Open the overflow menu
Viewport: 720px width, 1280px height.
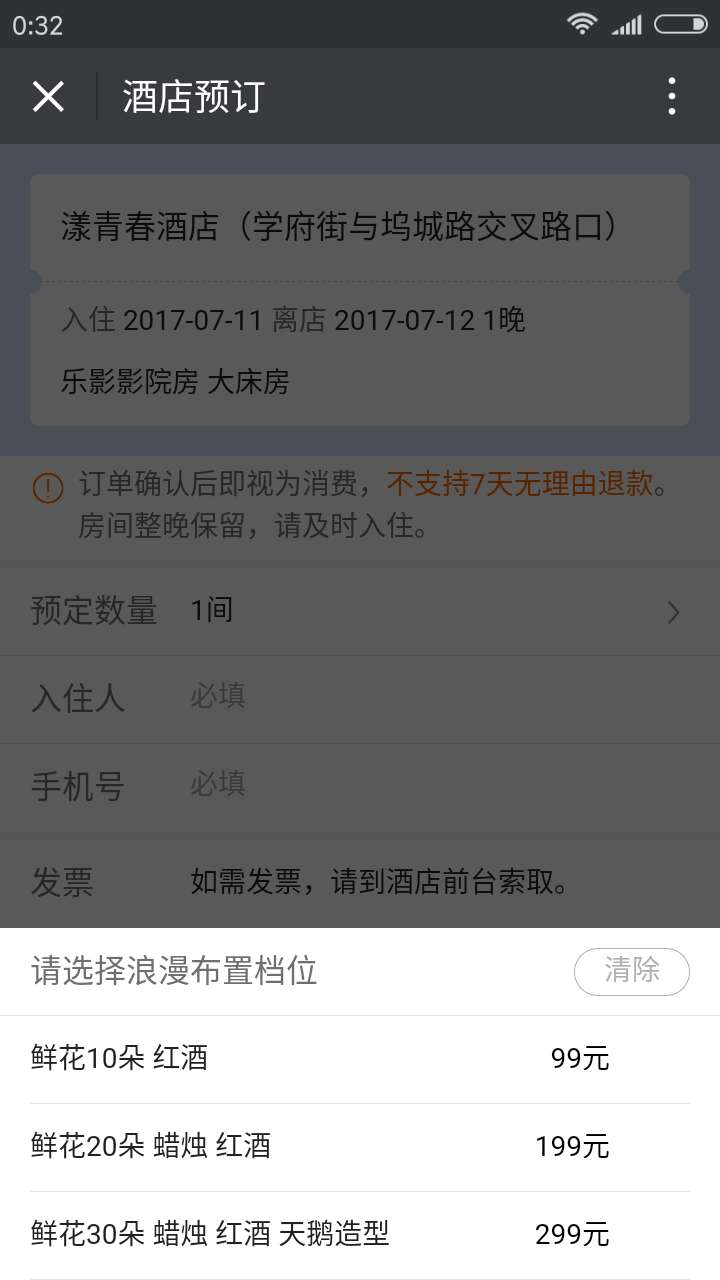point(671,97)
